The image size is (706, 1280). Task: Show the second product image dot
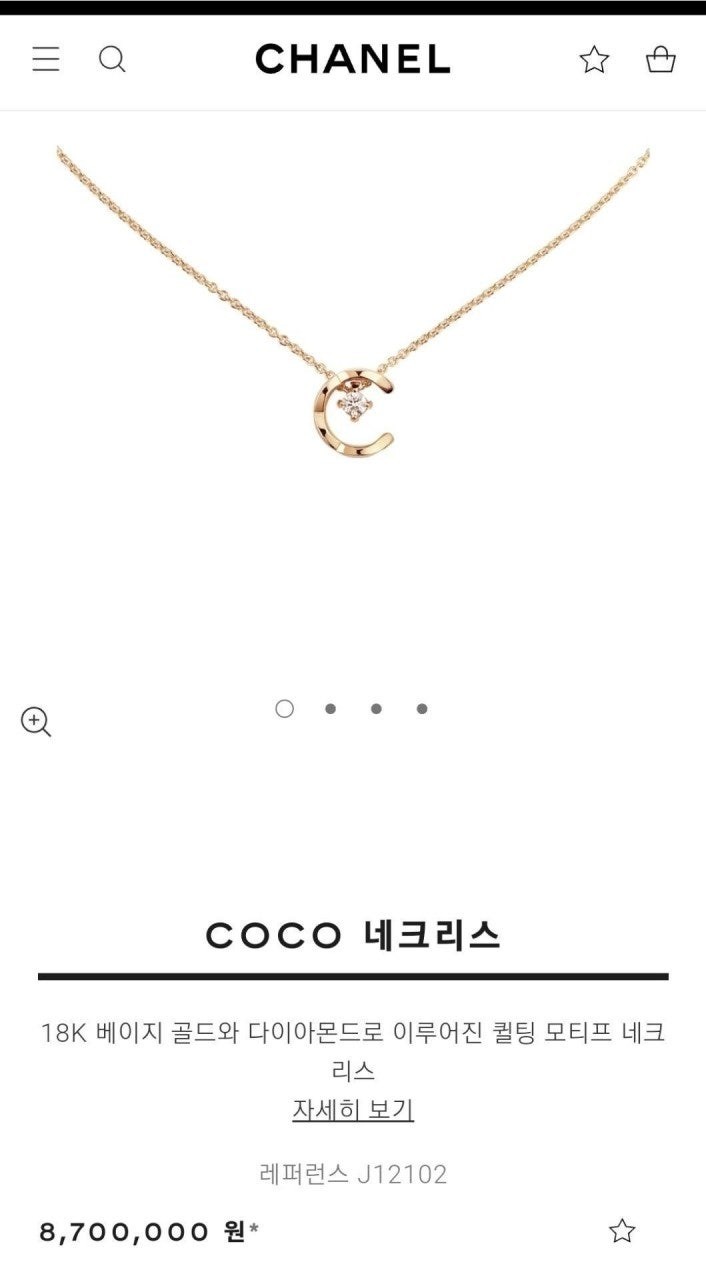(330, 709)
